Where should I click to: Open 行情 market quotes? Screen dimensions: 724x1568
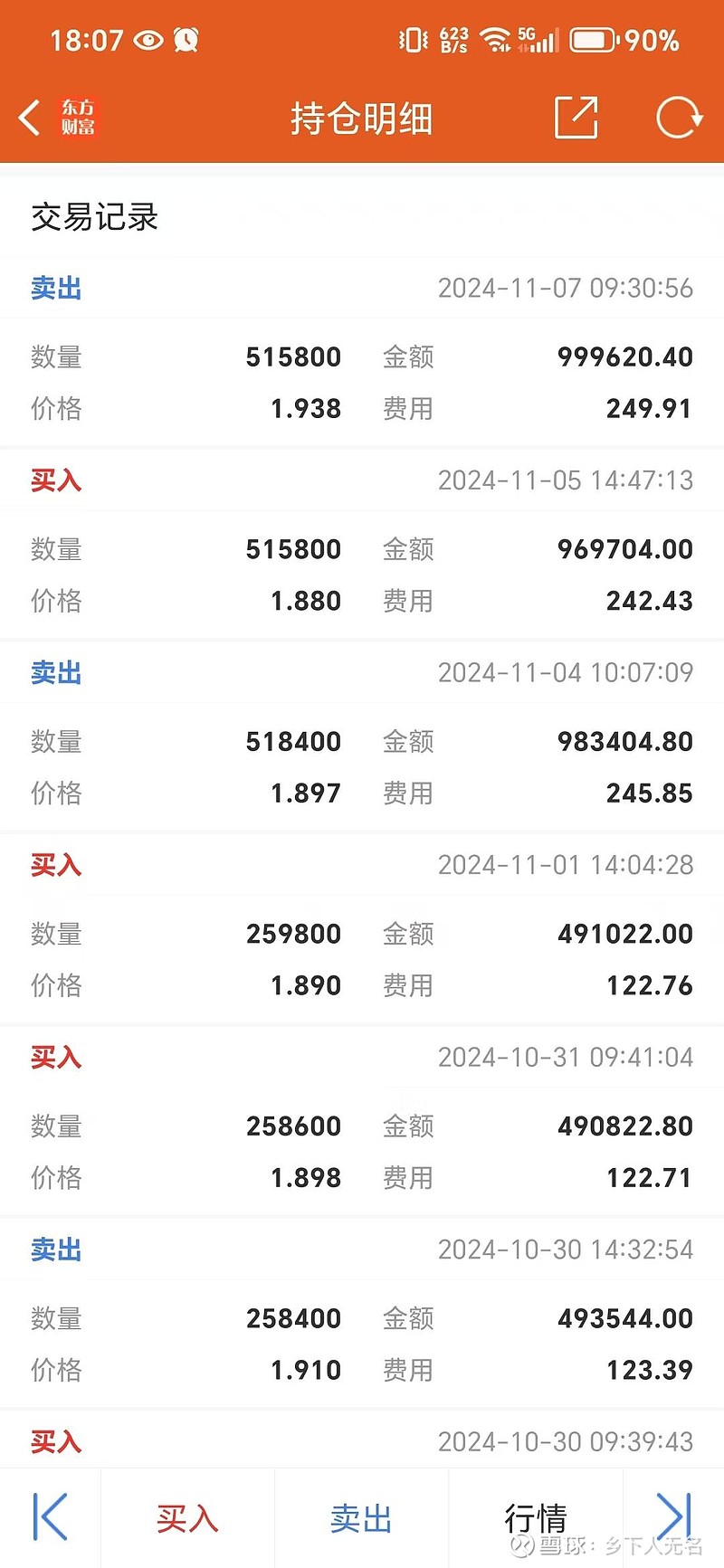tap(536, 1517)
